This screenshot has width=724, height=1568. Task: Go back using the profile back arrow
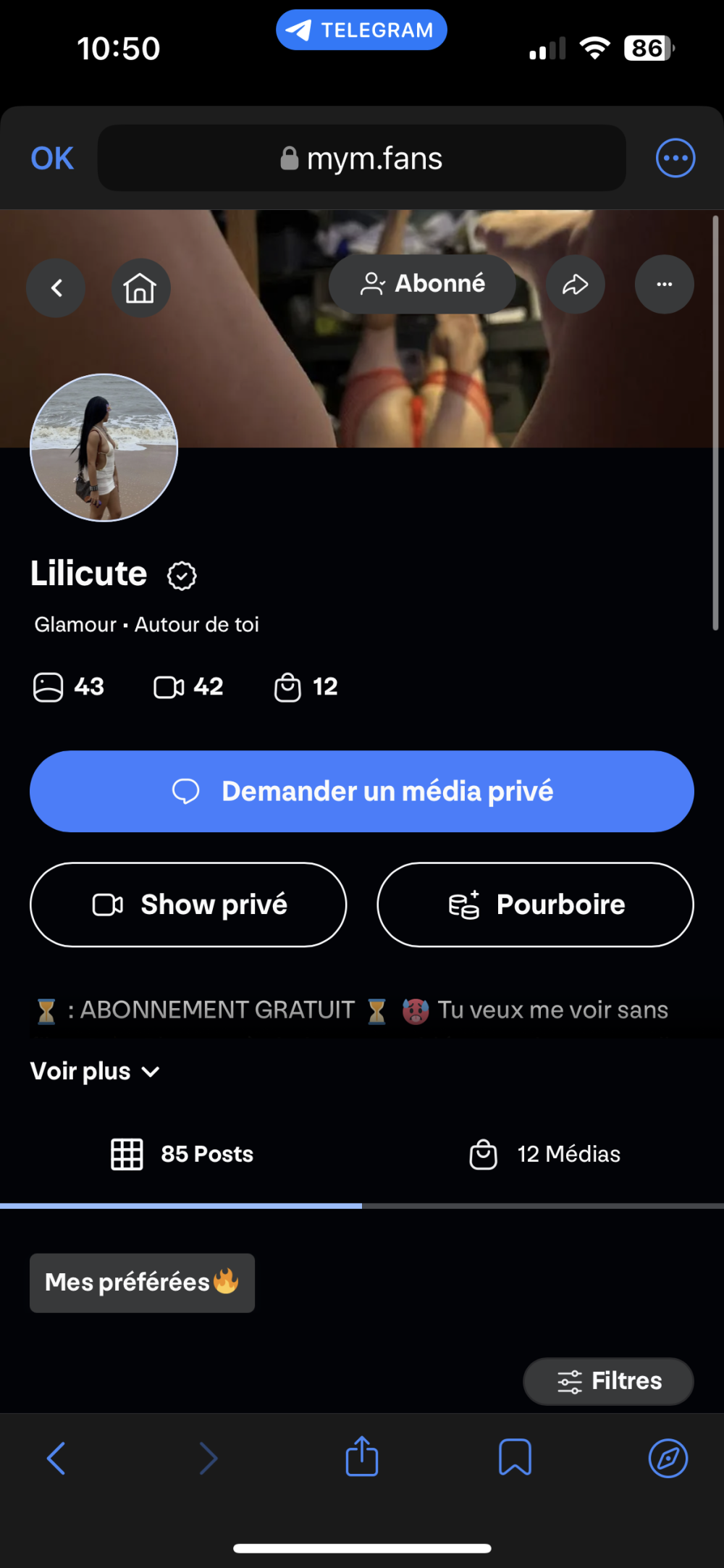pyautogui.click(x=56, y=288)
